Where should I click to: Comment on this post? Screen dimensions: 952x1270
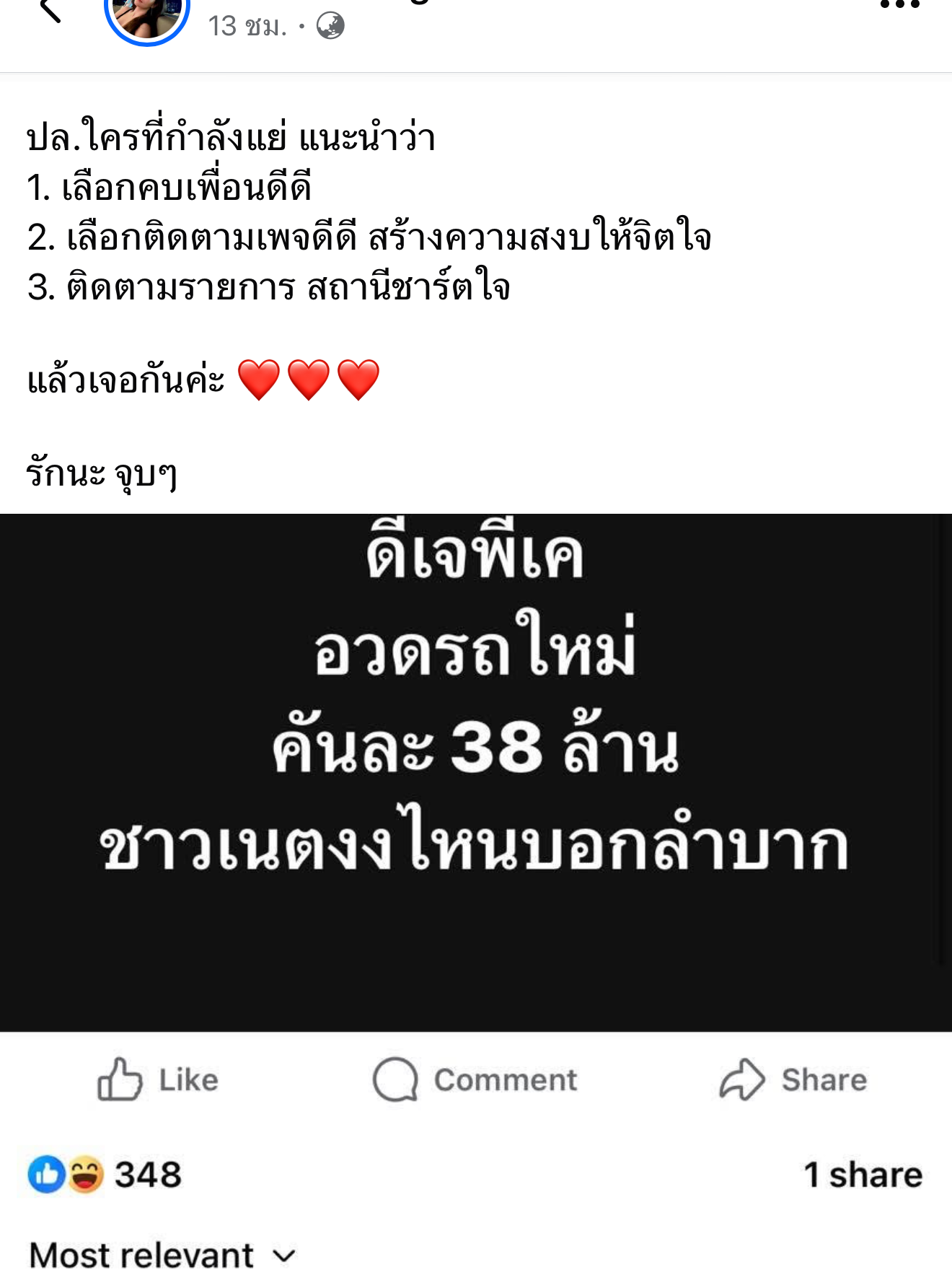click(476, 1079)
